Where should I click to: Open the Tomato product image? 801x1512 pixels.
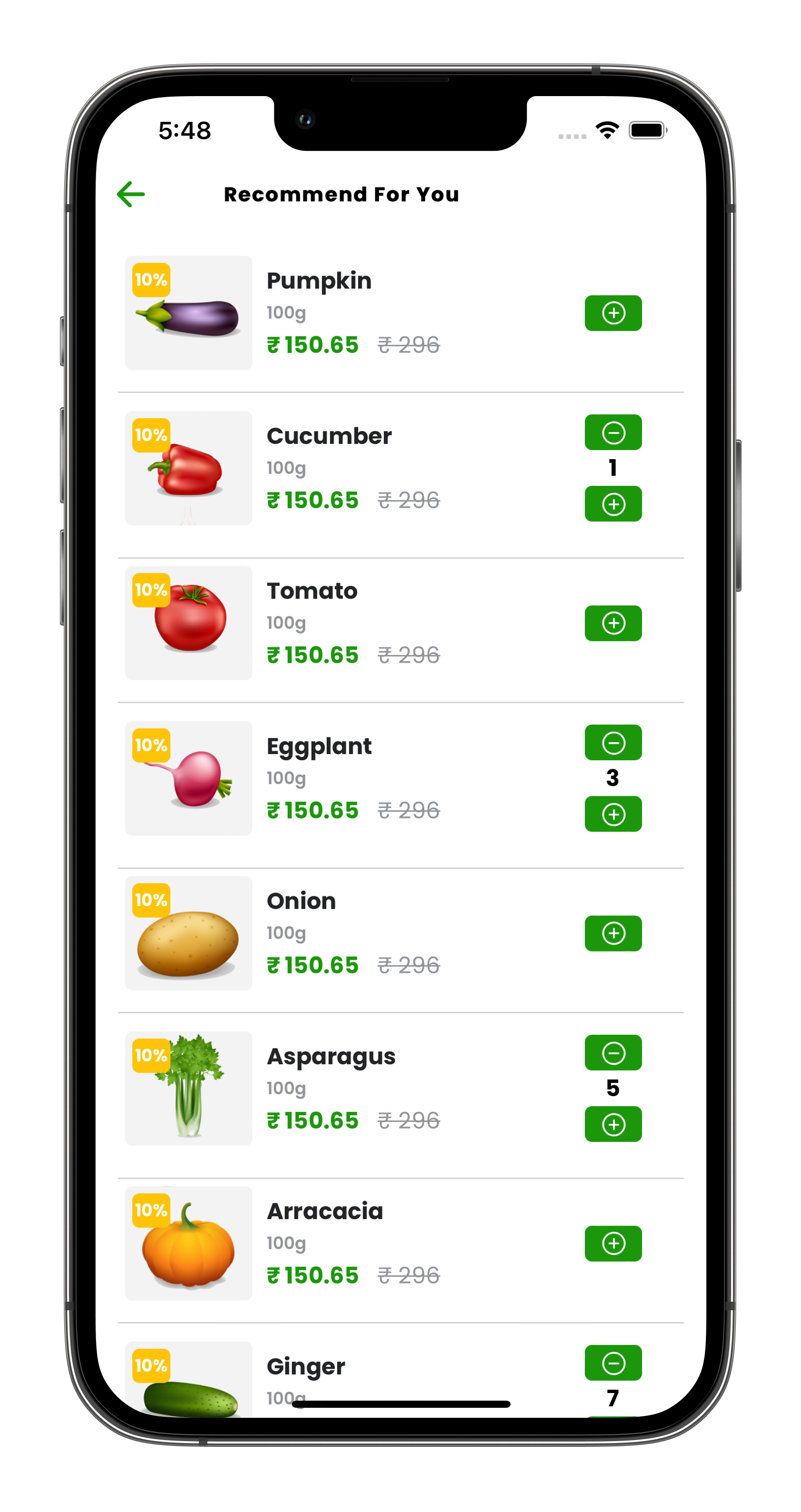(188, 623)
